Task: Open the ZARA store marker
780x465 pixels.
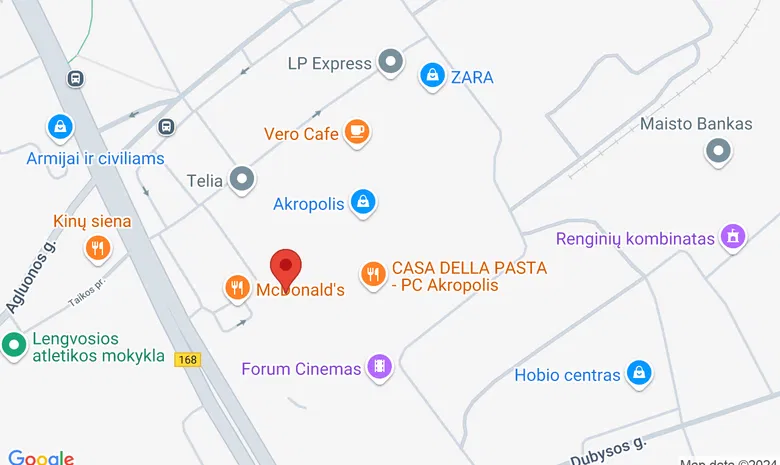Action: [x=432, y=75]
